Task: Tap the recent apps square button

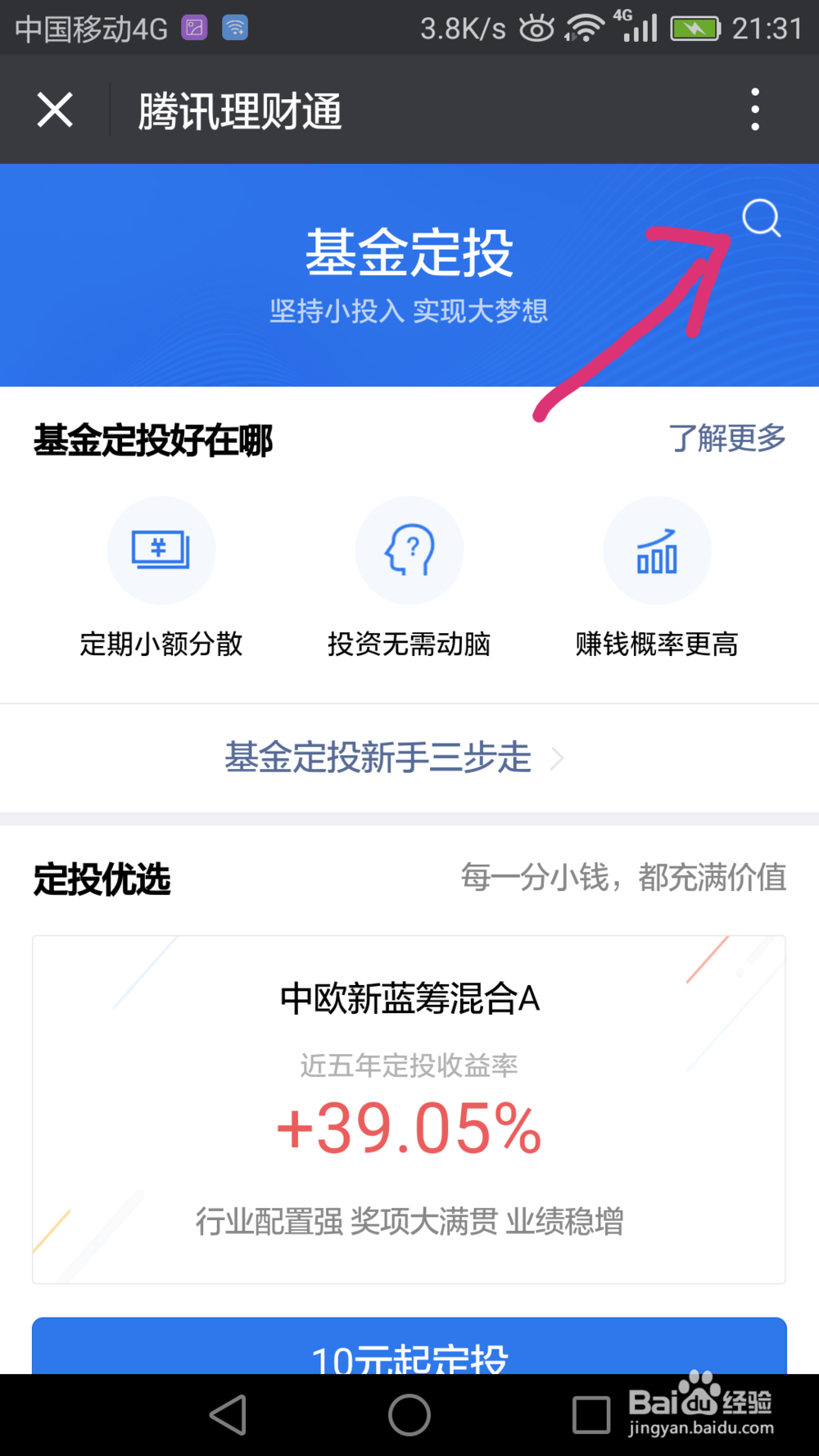Action: click(588, 1414)
